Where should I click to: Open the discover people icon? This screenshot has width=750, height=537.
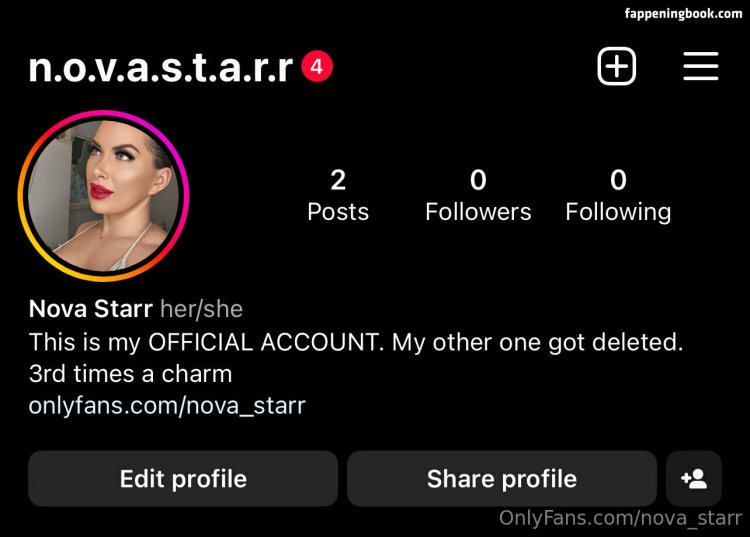coord(693,479)
